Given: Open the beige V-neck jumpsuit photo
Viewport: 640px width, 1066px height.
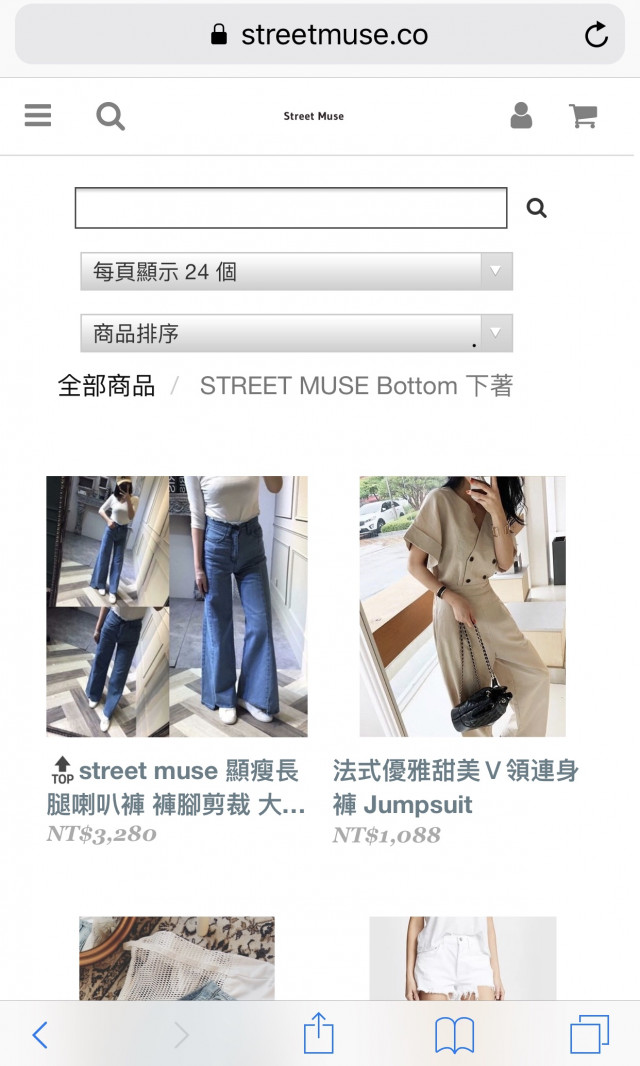Looking at the screenshot, I should click(462, 606).
